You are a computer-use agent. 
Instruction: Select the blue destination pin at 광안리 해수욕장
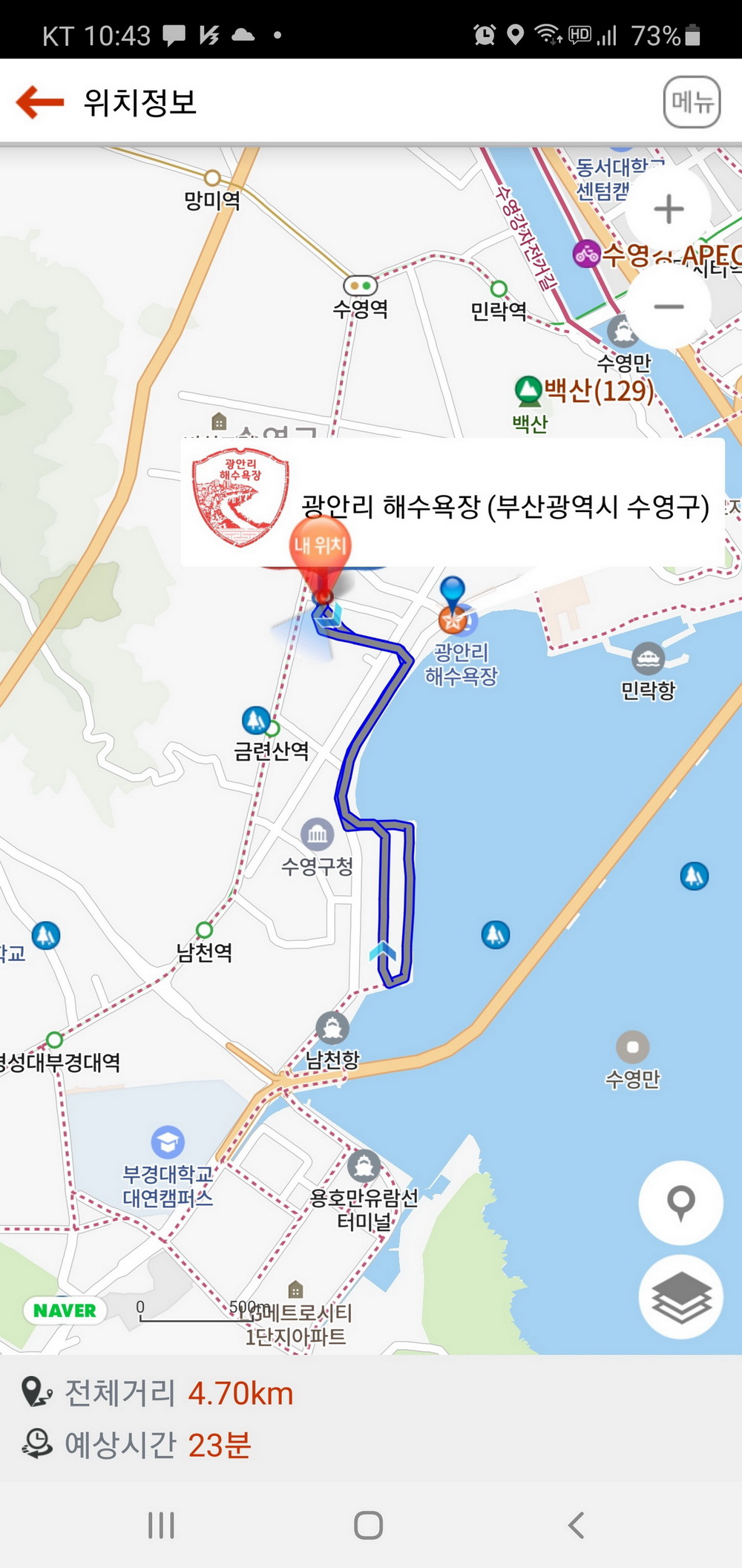point(453,594)
